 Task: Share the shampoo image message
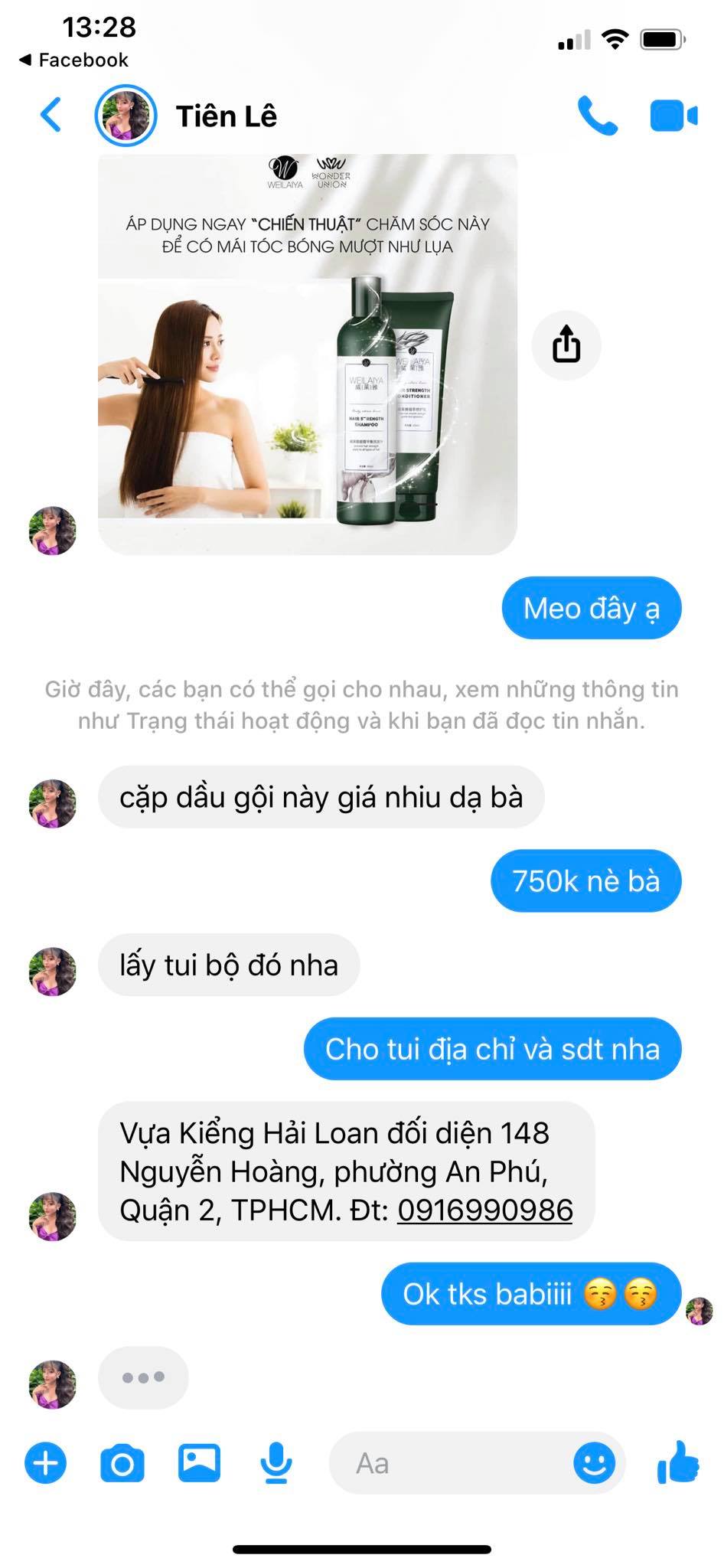pos(566,344)
